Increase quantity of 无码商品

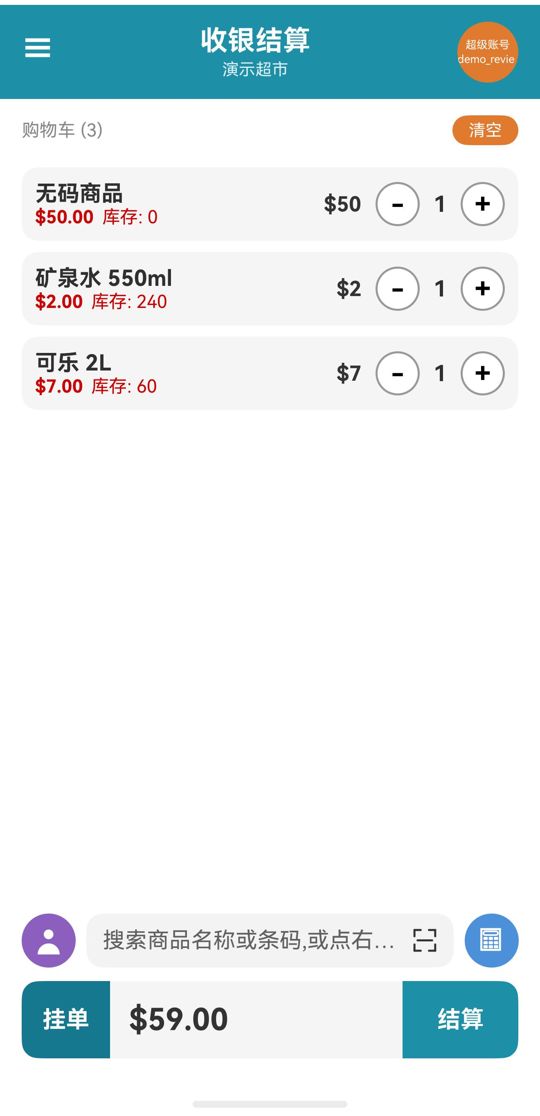(x=482, y=204)
